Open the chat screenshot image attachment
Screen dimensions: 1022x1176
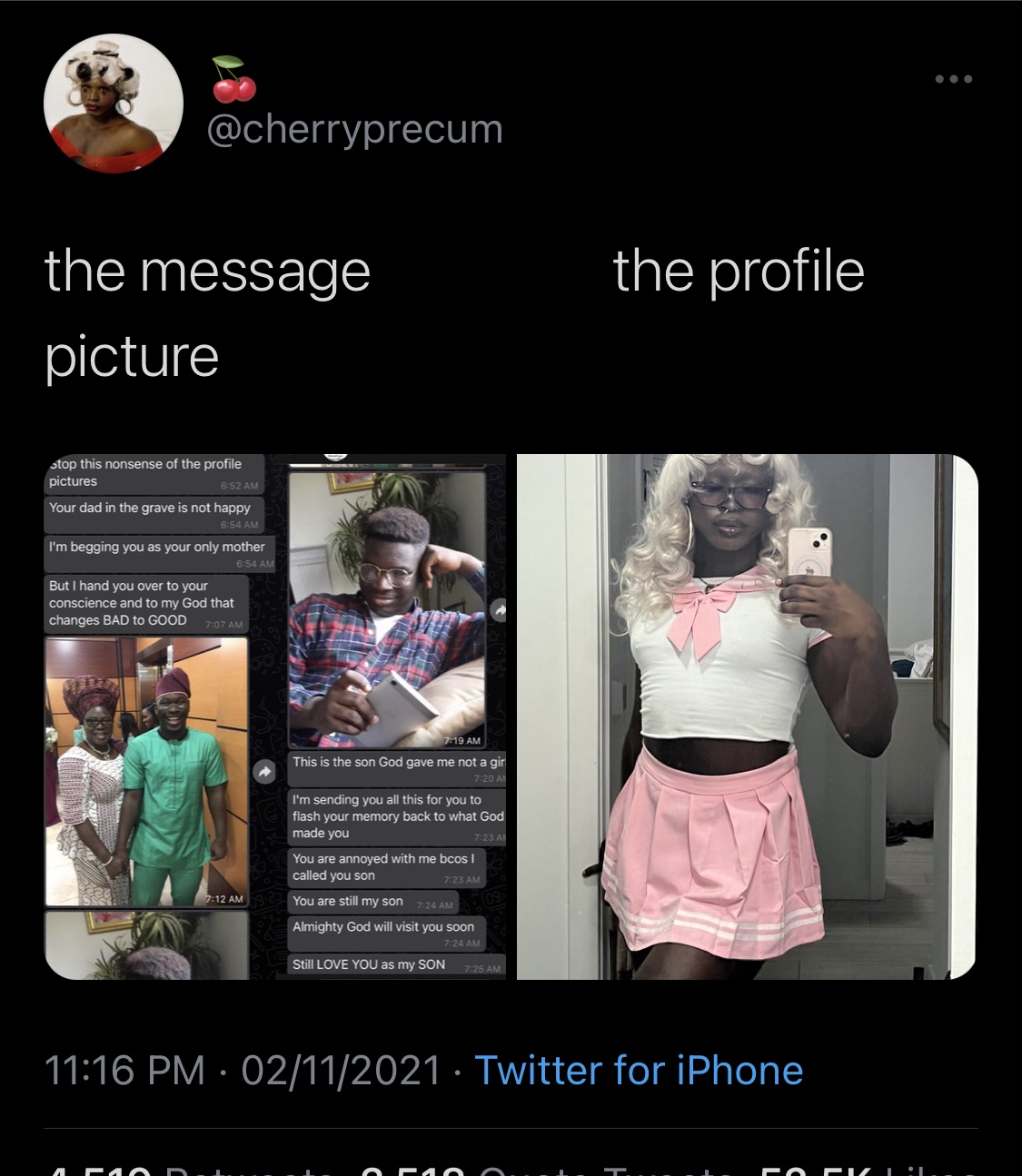(275, 716)
